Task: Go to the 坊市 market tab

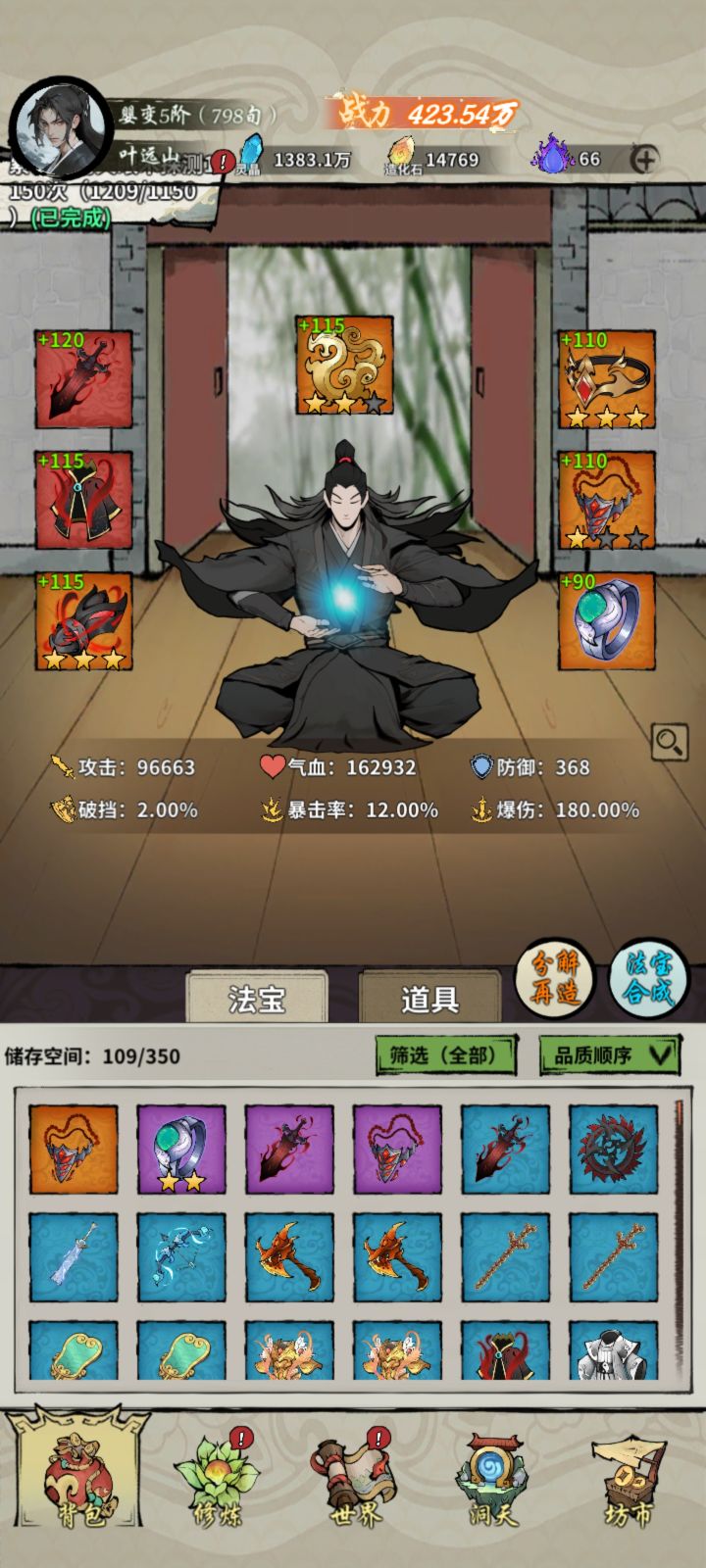Action: [x=630, y=1480]
